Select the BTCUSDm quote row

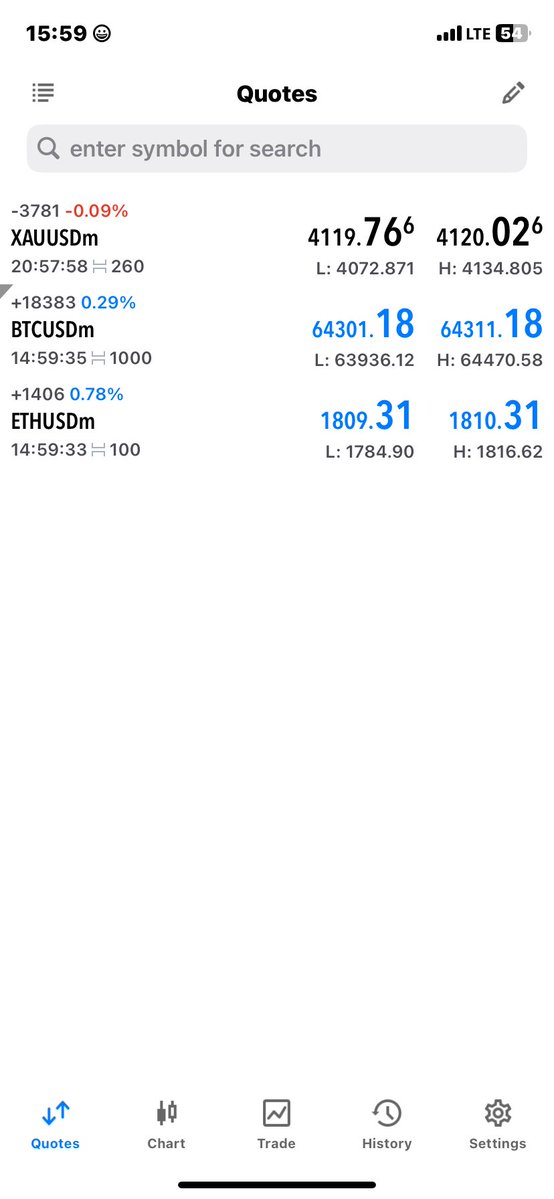(277, 330)
